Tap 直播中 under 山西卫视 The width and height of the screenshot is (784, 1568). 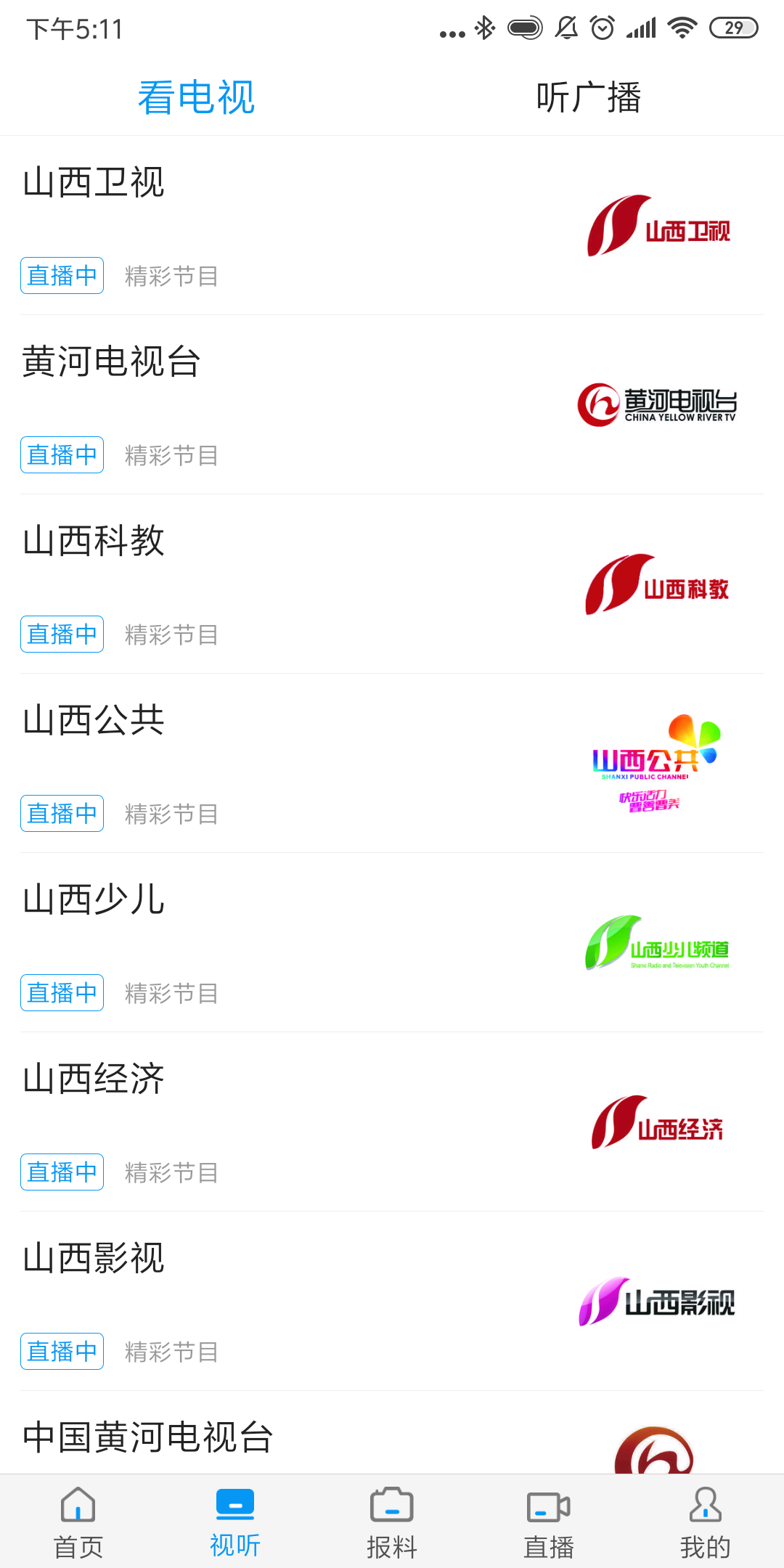coord(62,276)
